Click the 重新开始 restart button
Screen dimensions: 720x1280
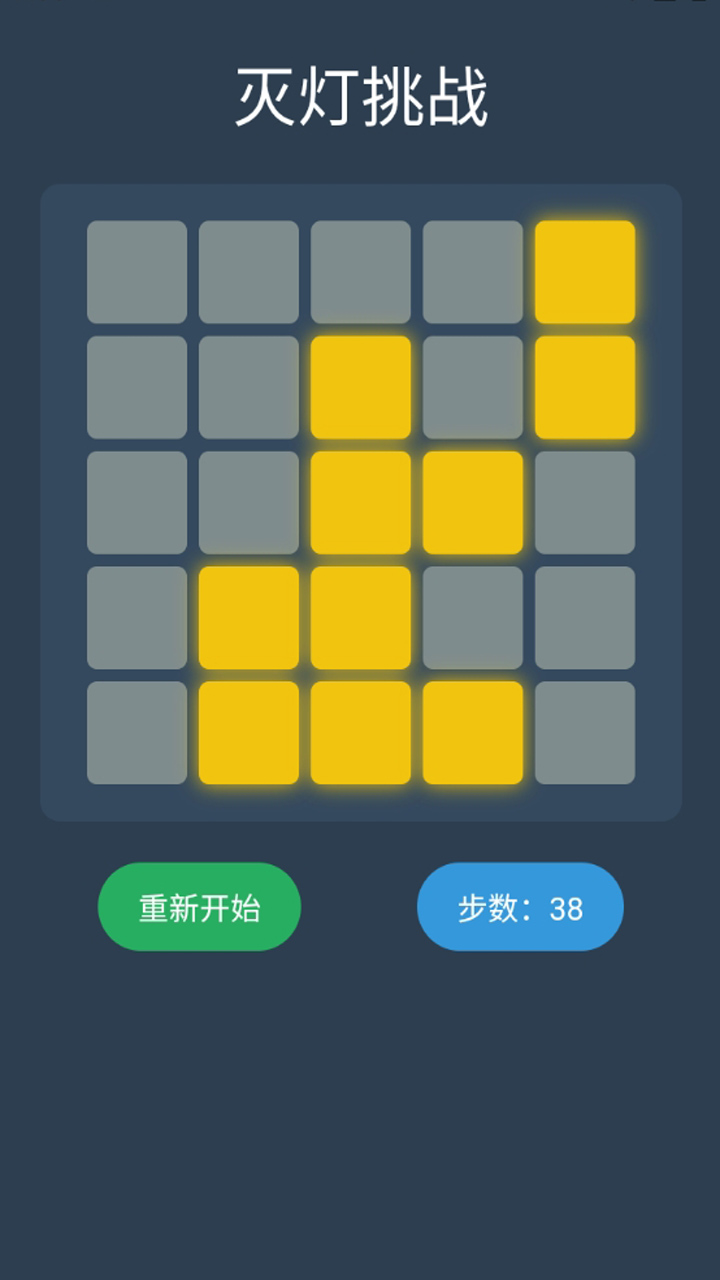coord(197,905)
